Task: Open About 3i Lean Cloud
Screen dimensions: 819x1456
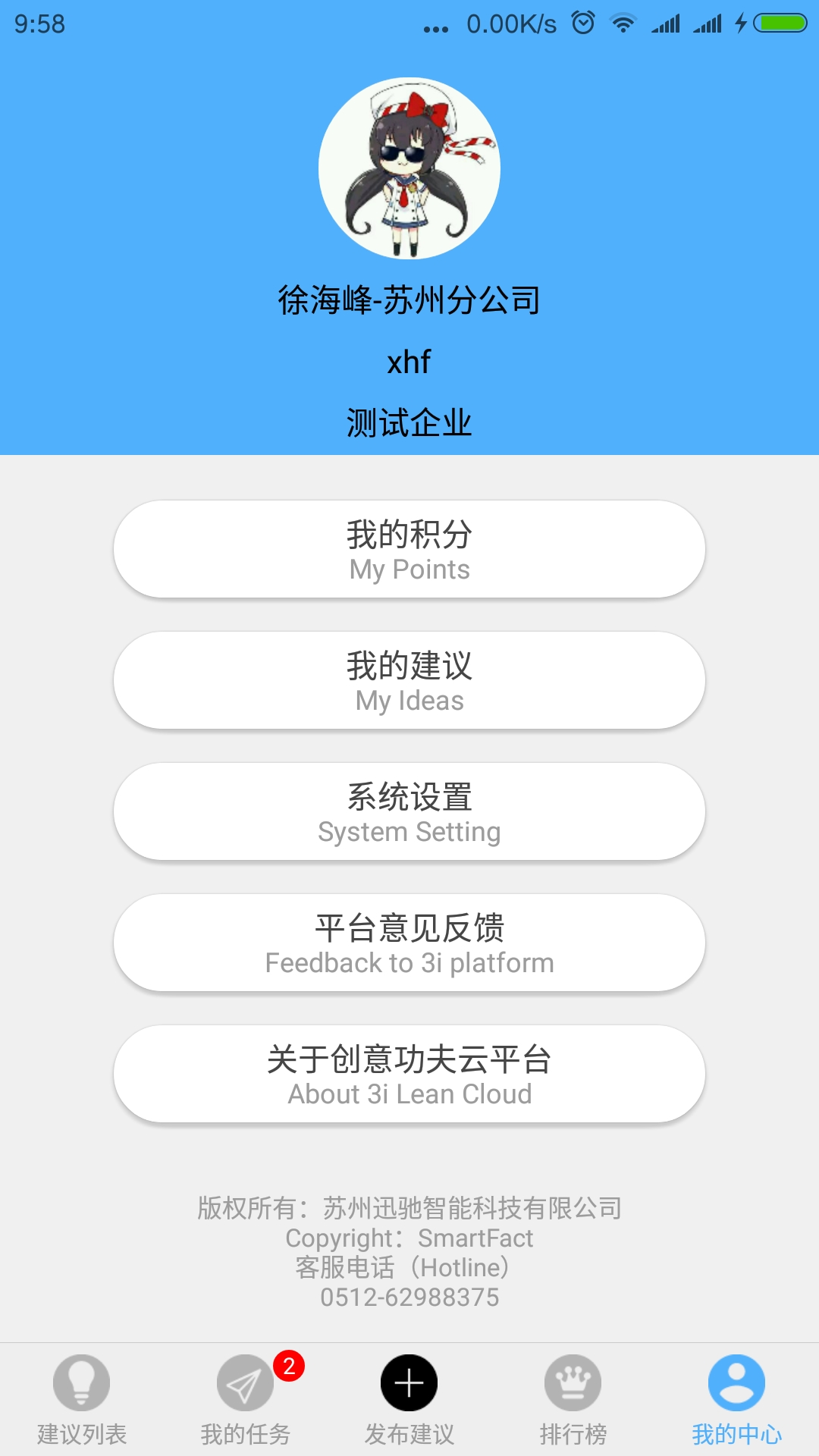Action: coord(409,1074)
